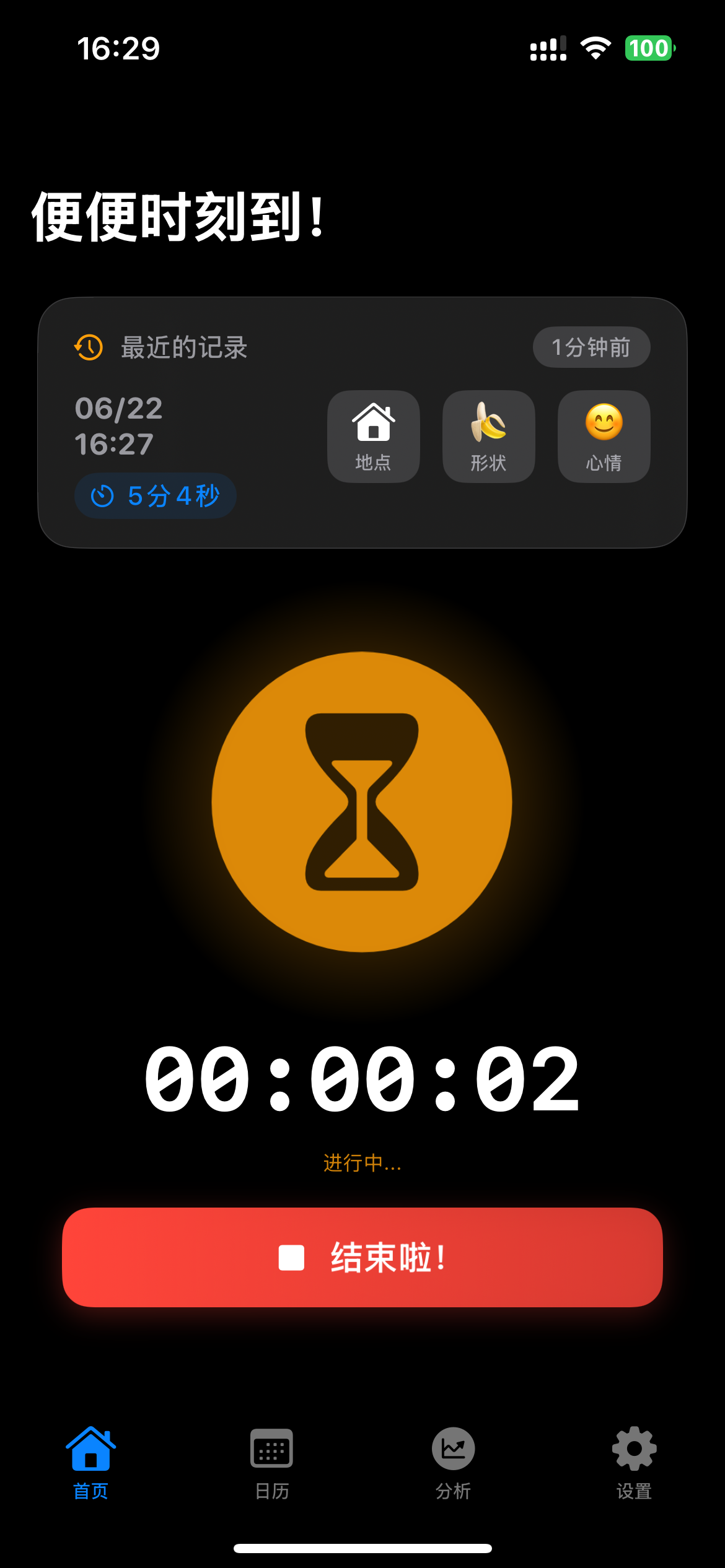Stop the timer with 结束啦! button

362,1257
